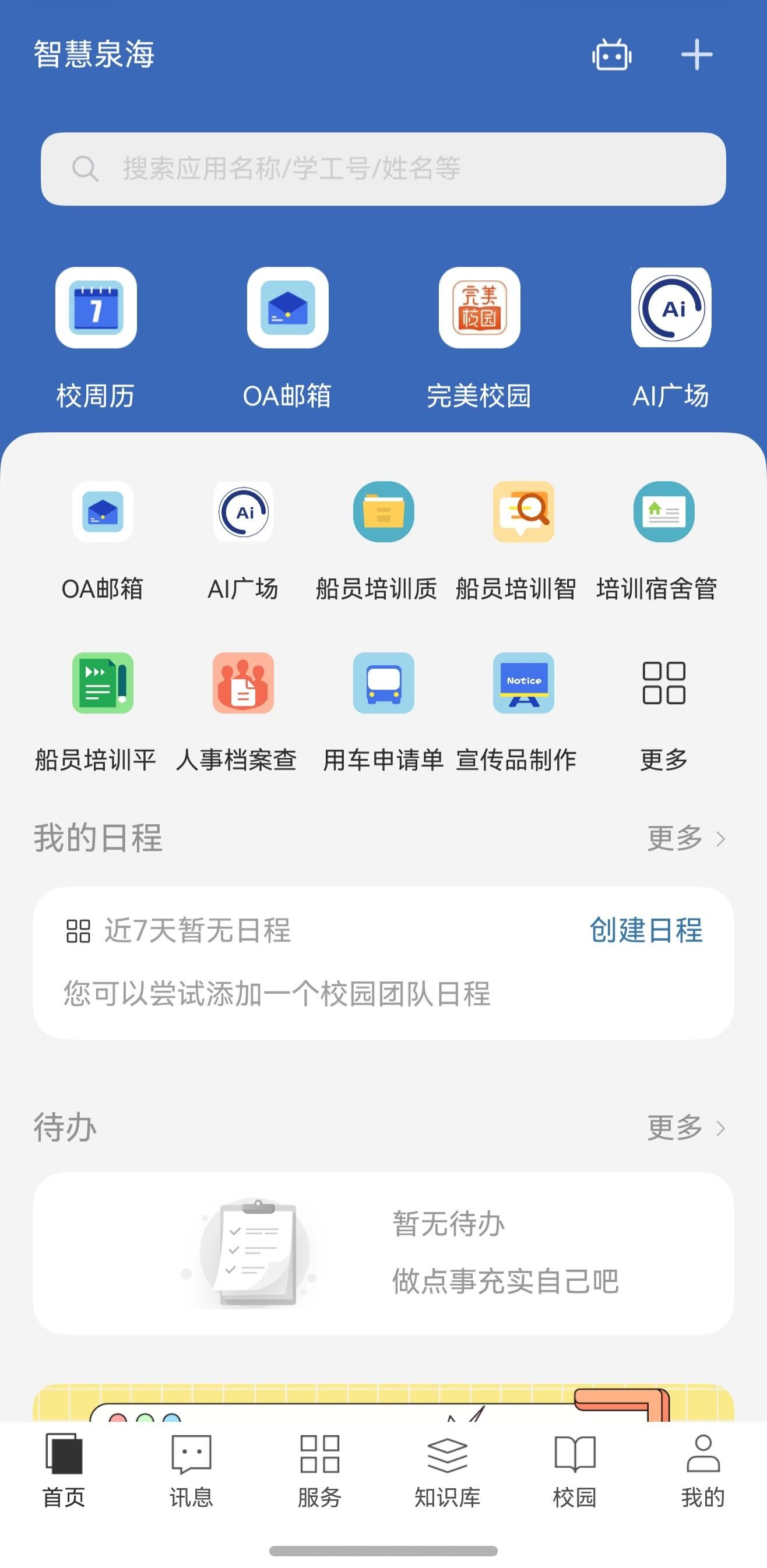Open 校周历 calendar shortcut
Image resolution: width=767 pixels, height=1568 pixels.
coord(96,308)
